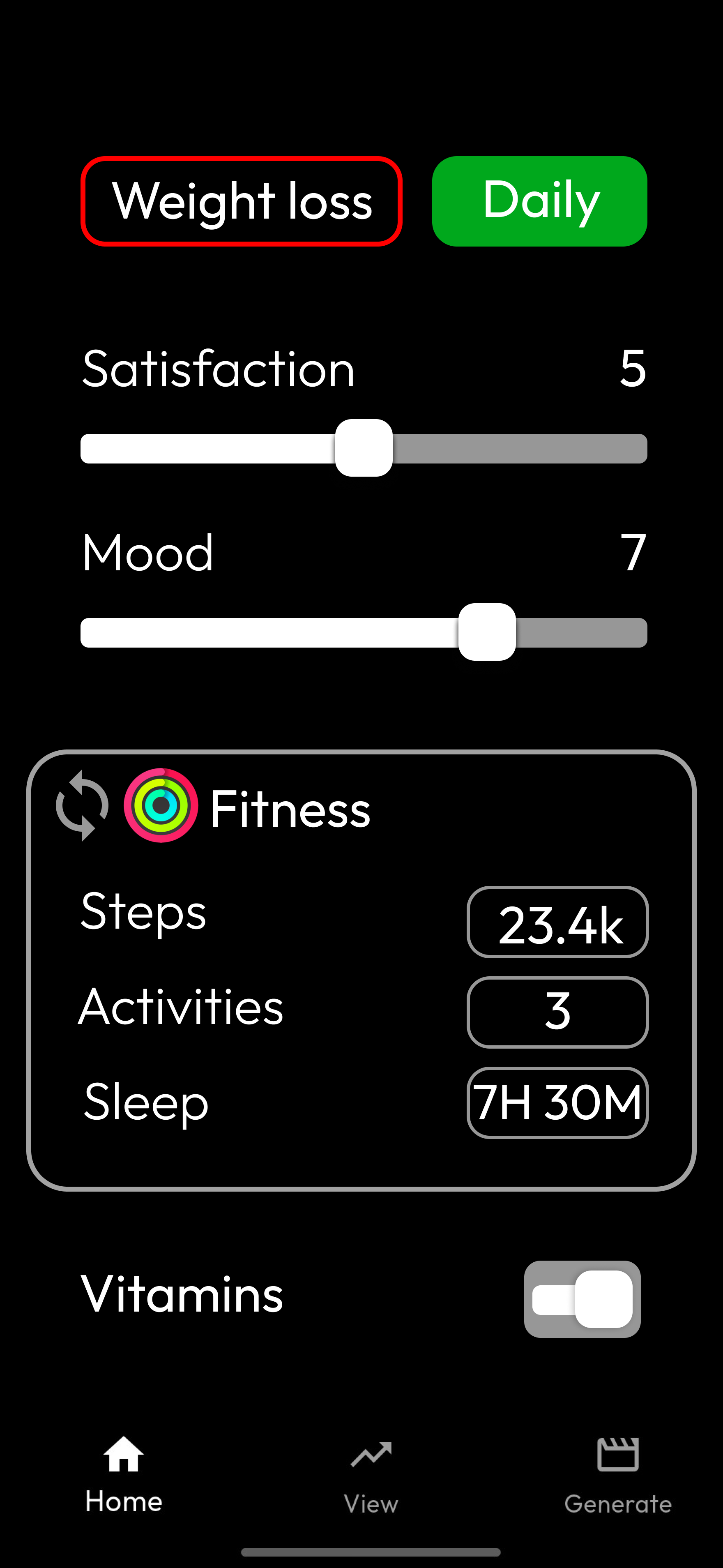
Task: Edit the Steps value field
Action: tap(557, 922)
